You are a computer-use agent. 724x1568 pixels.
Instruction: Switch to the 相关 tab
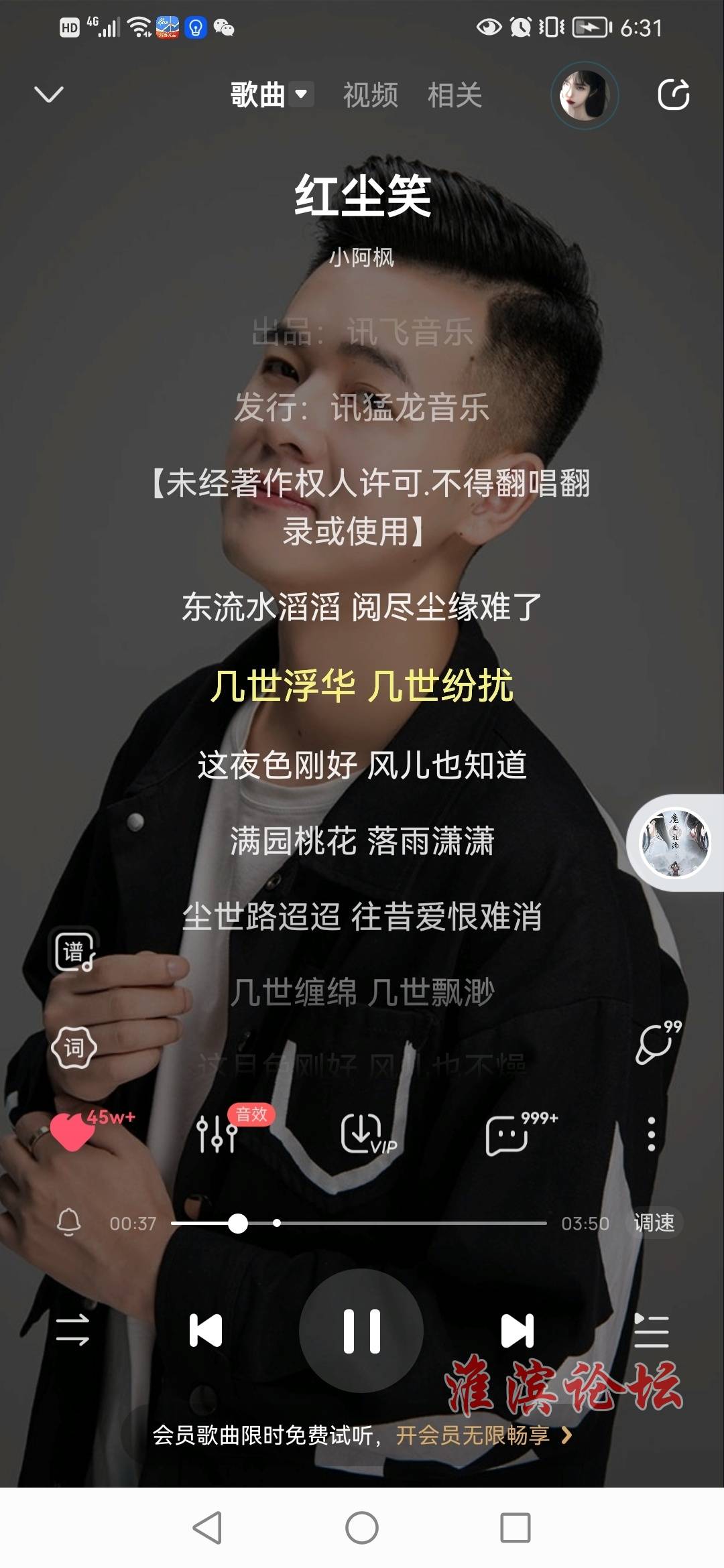[x=455, y=95]
